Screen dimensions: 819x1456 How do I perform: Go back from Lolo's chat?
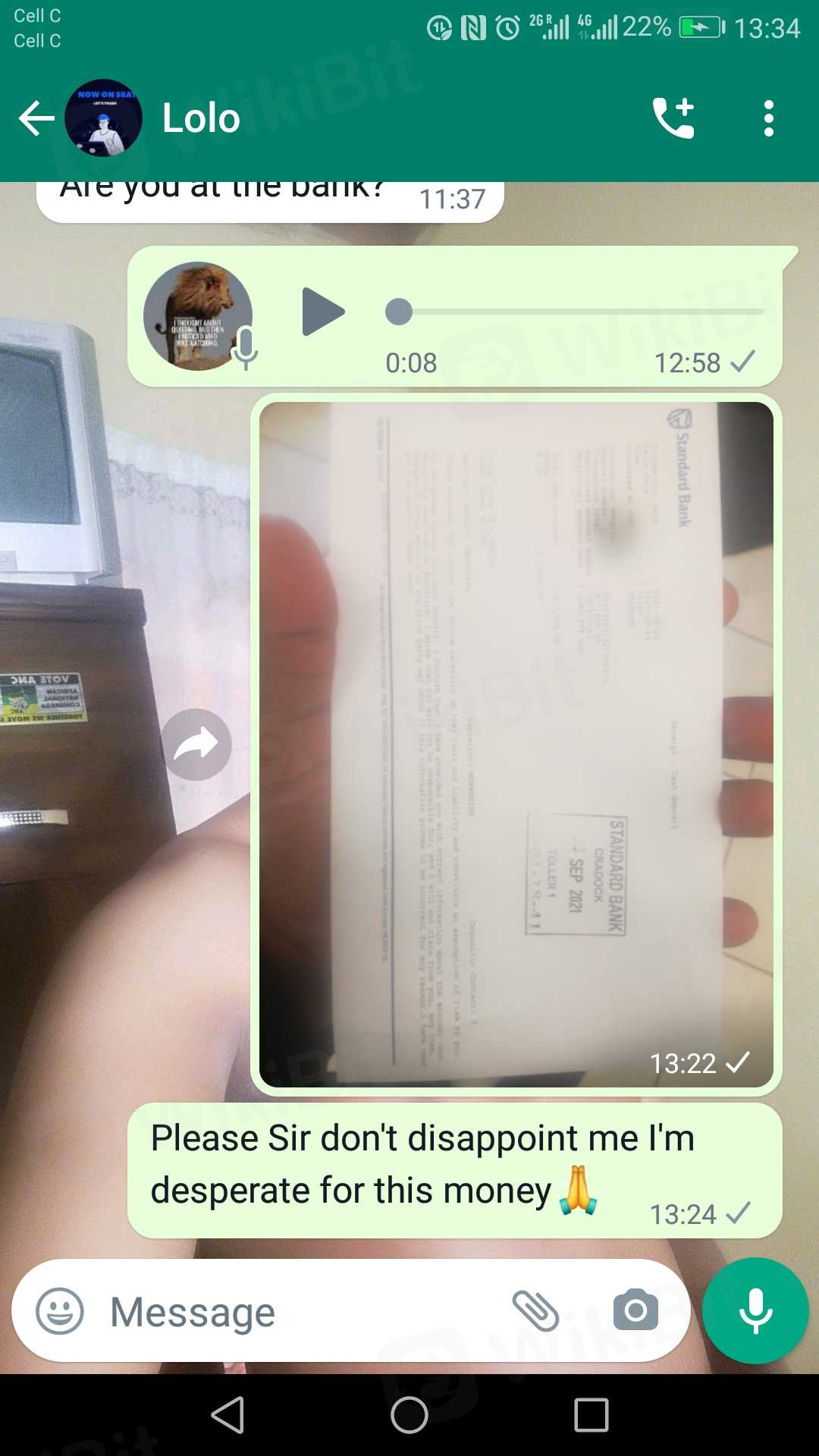point(36,118)
